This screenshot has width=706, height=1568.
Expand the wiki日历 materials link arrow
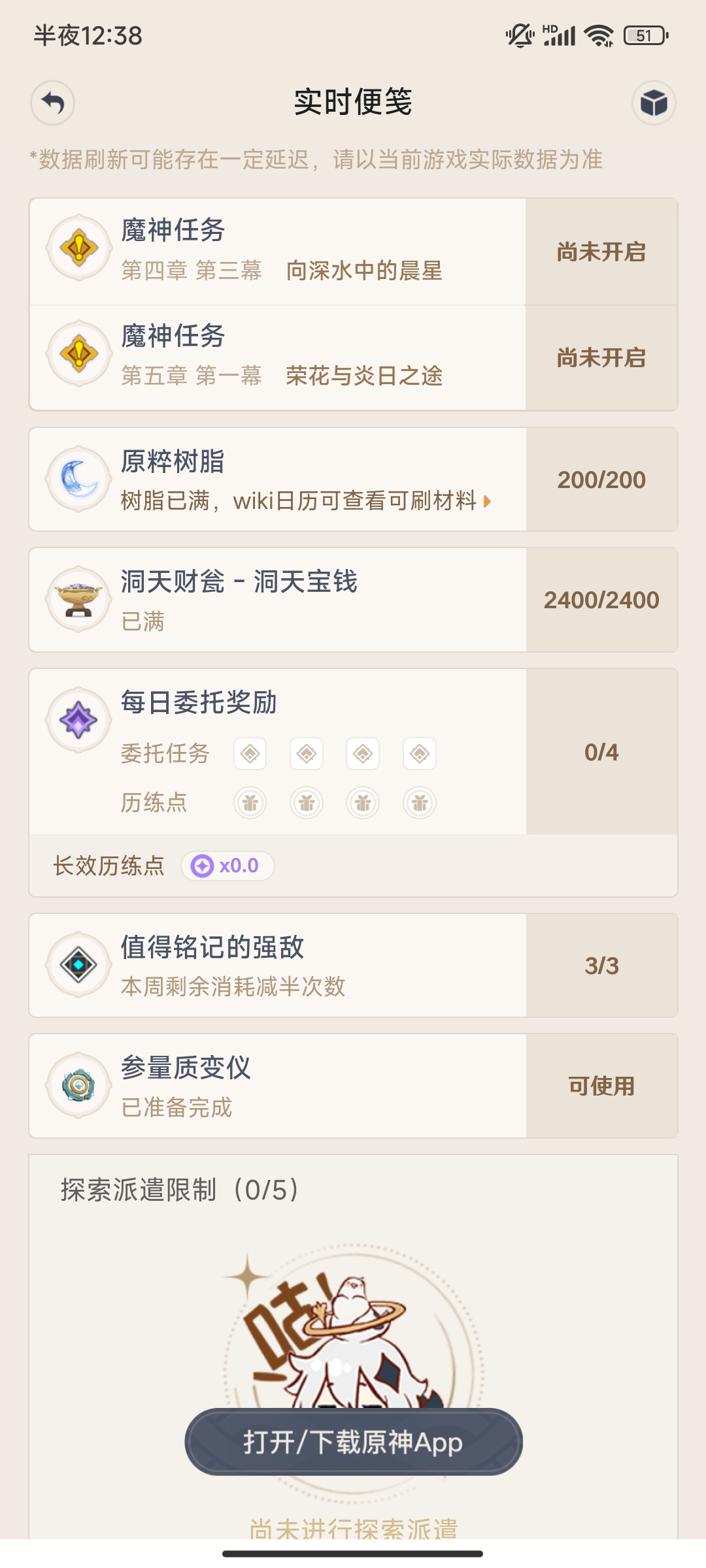[486, 502]
